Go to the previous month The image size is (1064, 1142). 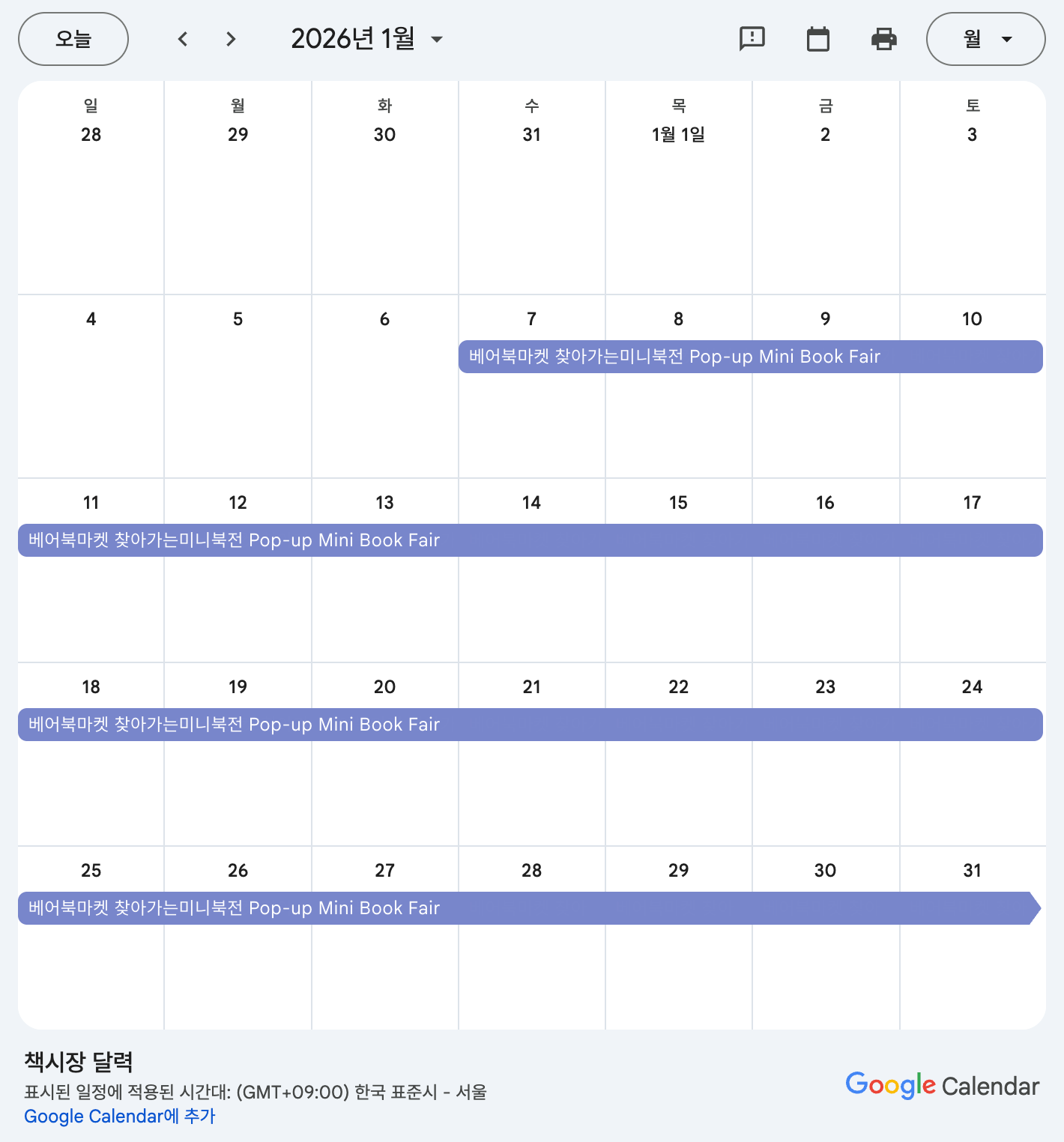tap(183, 39)
